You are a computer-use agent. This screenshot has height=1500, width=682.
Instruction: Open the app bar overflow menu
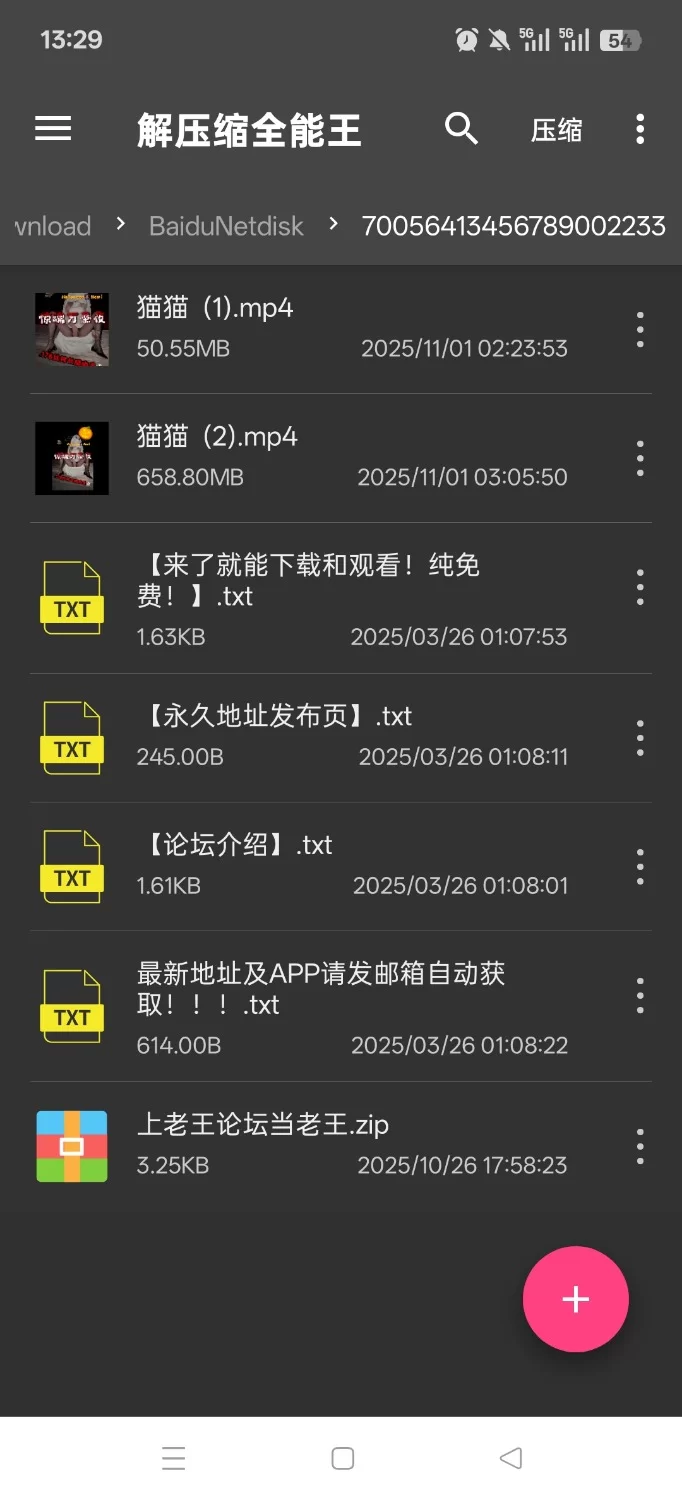tap(640, 129)
